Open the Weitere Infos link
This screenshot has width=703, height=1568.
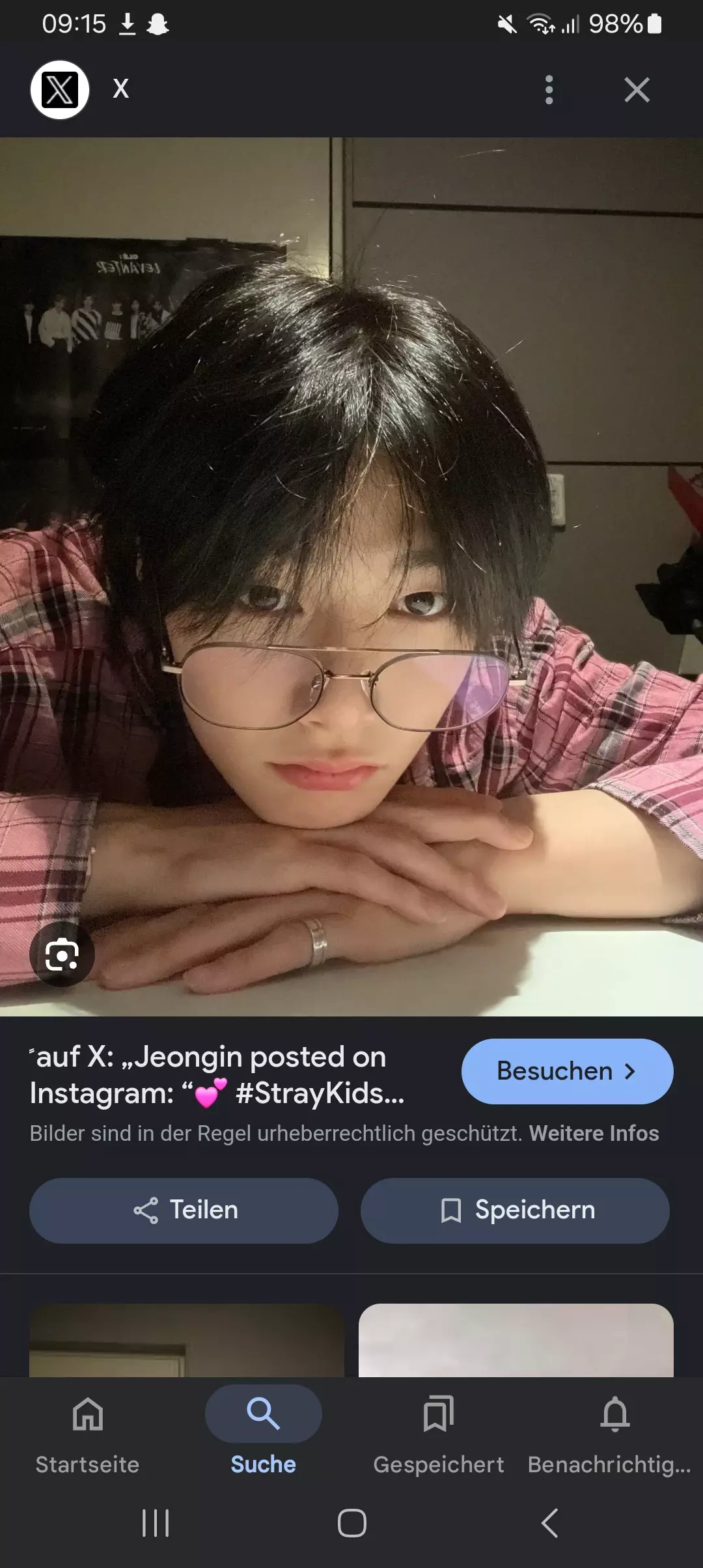(x=594, y=1134)
